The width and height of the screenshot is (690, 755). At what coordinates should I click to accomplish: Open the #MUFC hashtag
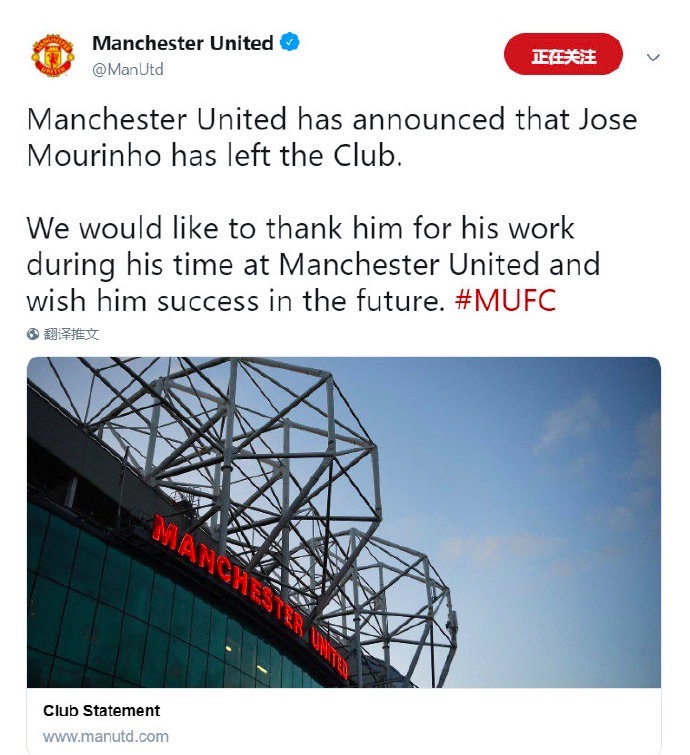(504, 302)
